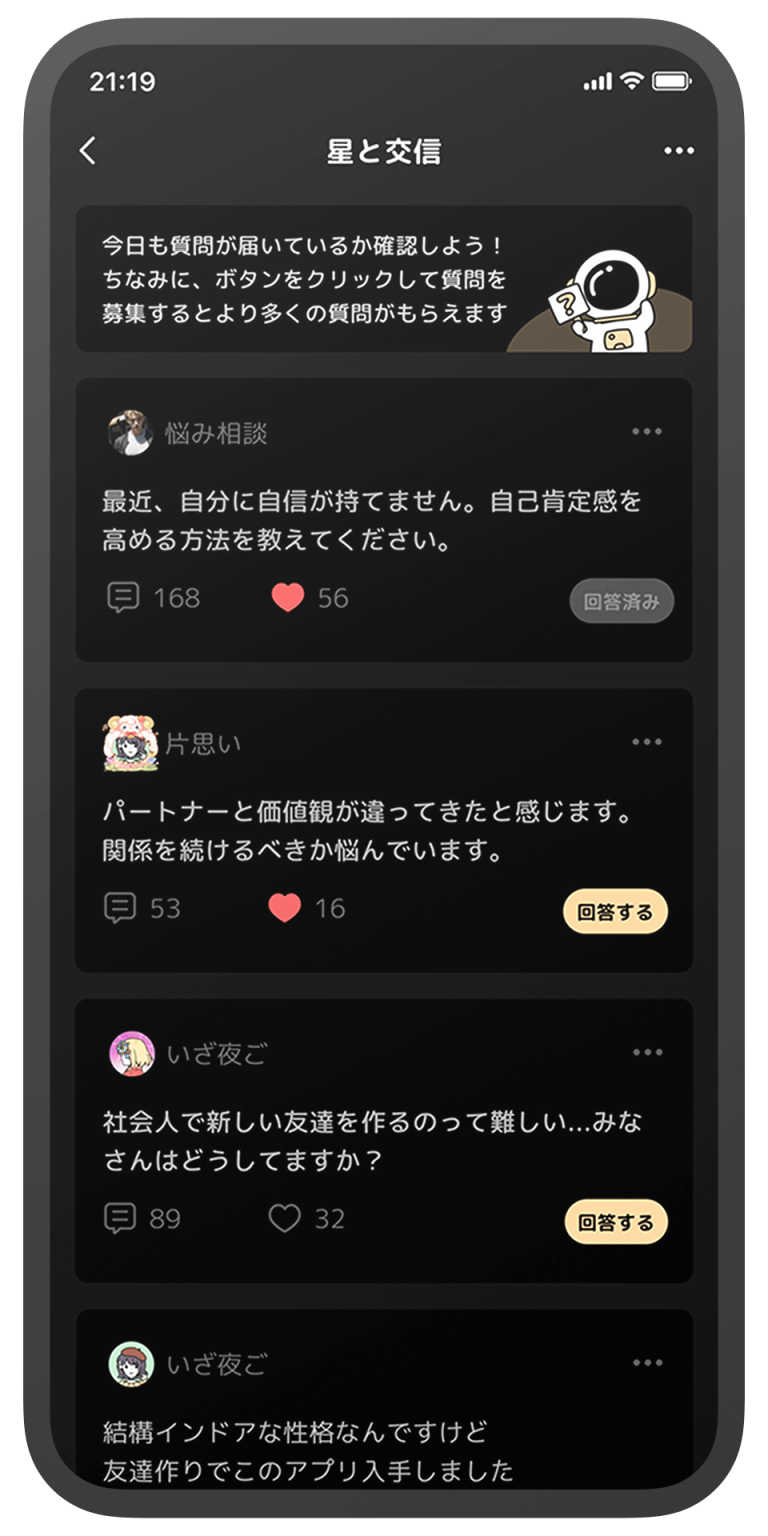The height and width of the screenshot is (1536, 768).
Task: Tap 回答する on the partner values question
Action: pyautogui.click(x=616, y=910)
